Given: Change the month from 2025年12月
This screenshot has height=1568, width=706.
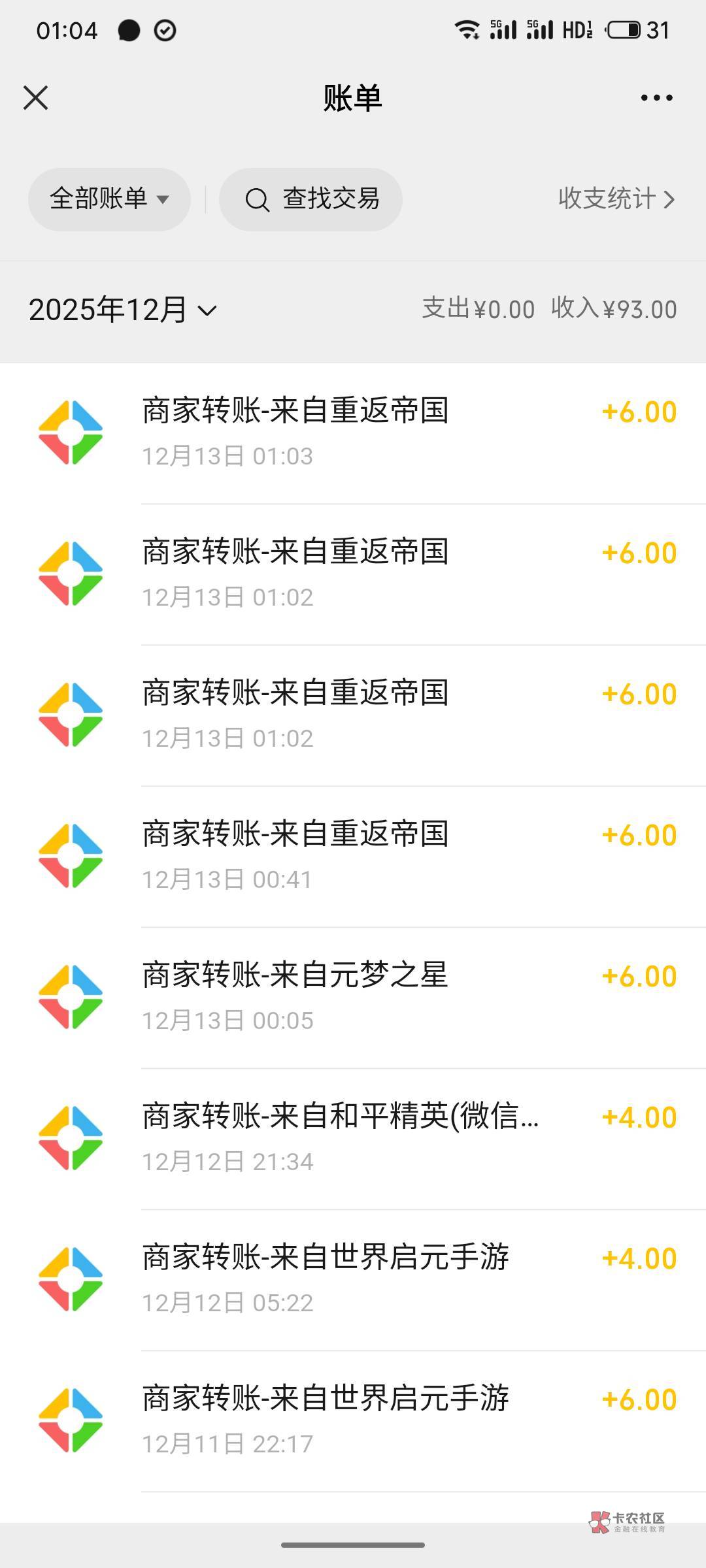Looking at the screenshot, I should pyautogui.click(x=123, y=310).
